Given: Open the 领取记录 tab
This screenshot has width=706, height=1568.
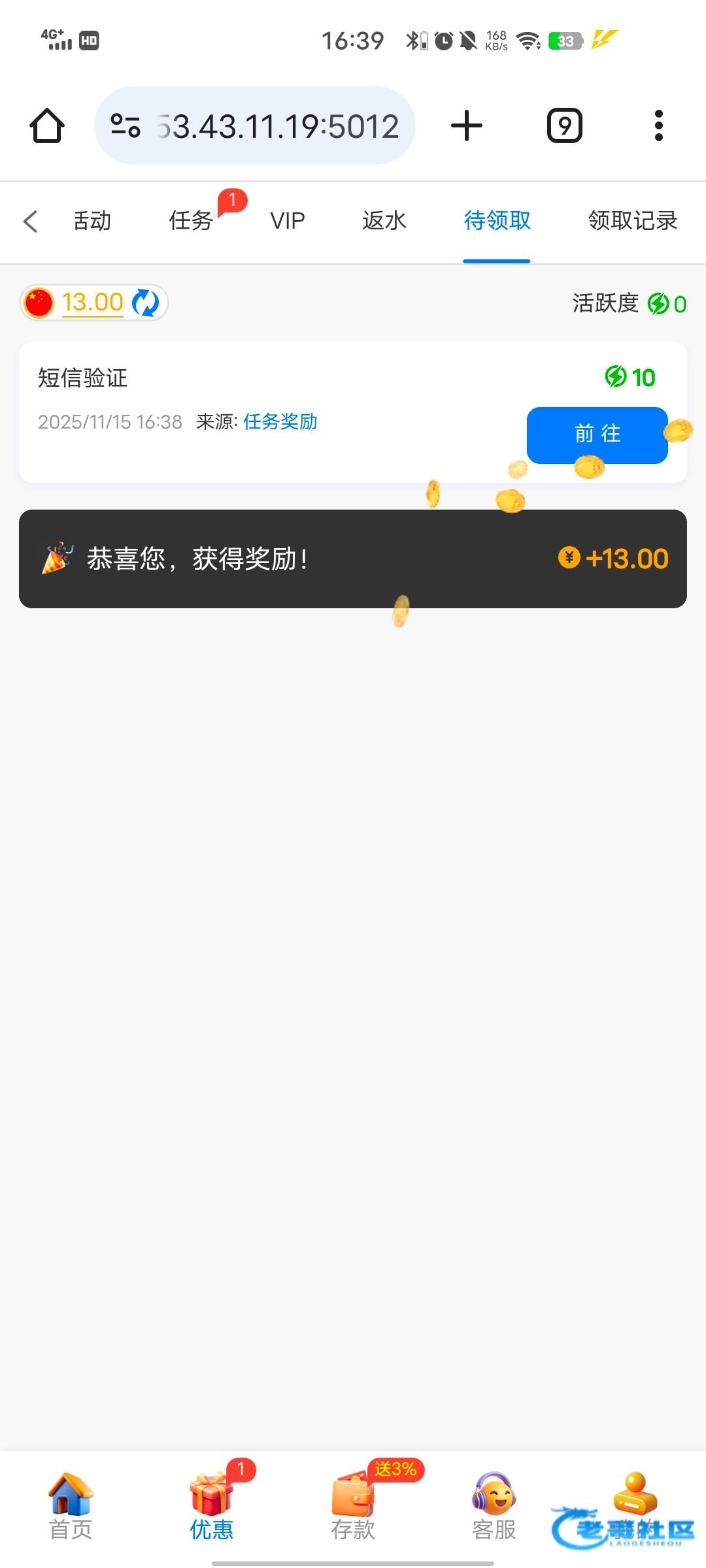Looking at the screenshot, I should coord(632,221).
